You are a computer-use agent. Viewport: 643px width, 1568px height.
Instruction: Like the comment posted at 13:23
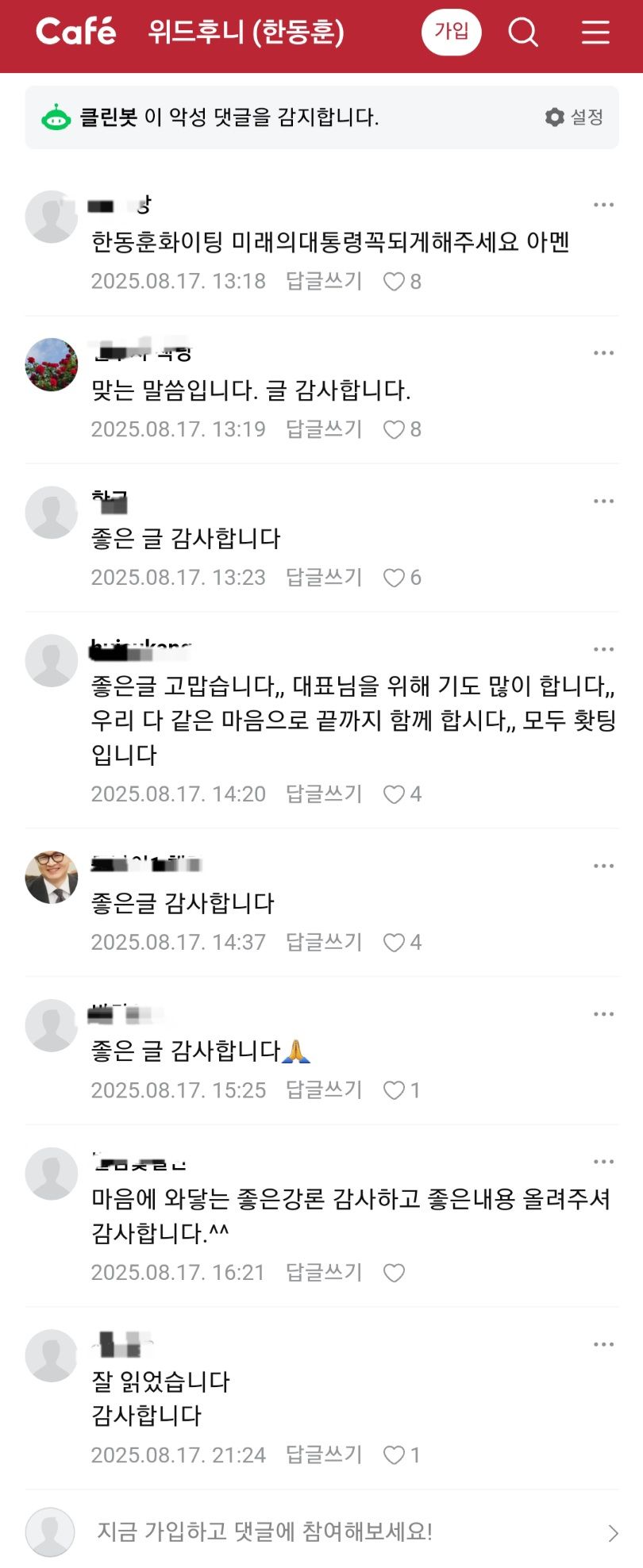coord(395,578)
